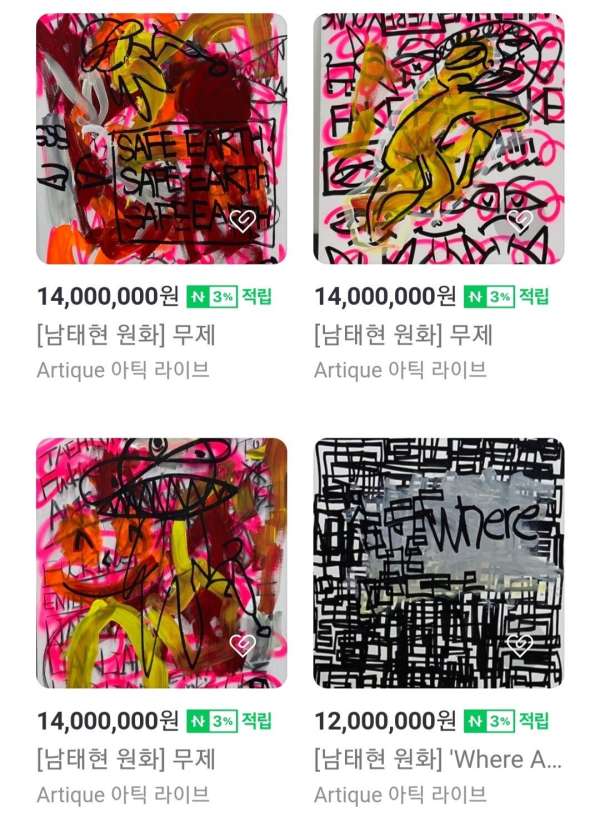
Task: Open the painting with SAFE EARTH lettering
Action: click(x=161, y=138)
